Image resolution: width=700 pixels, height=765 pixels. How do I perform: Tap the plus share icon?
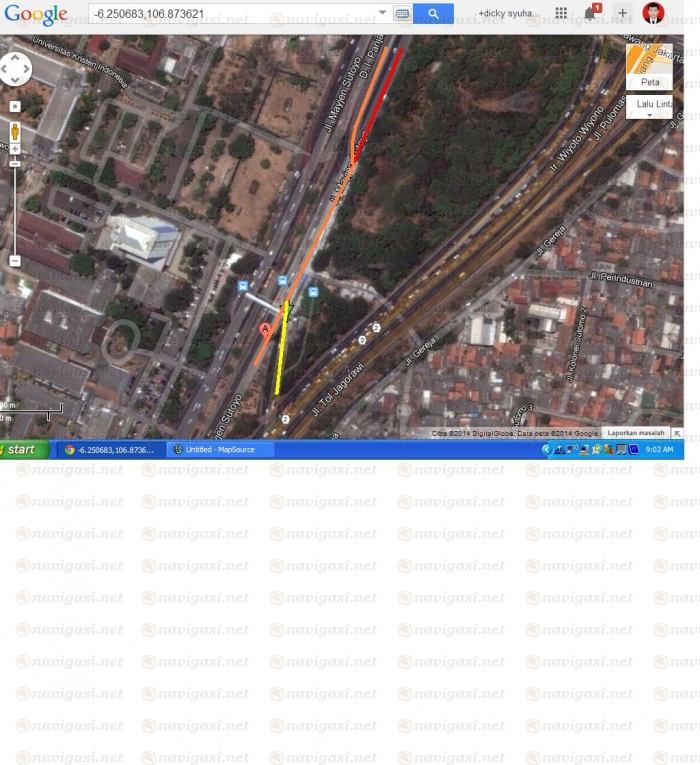click(622, 14)
